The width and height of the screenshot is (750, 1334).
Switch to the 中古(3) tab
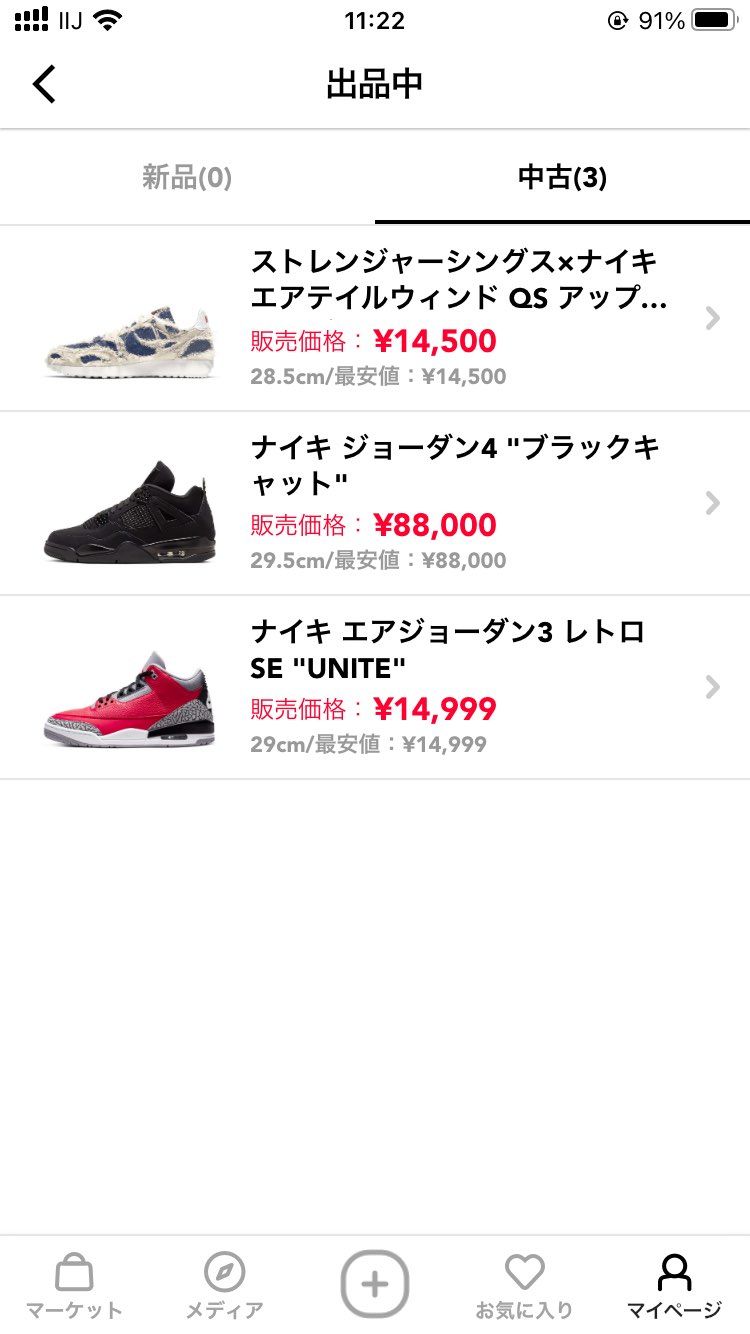562,178
